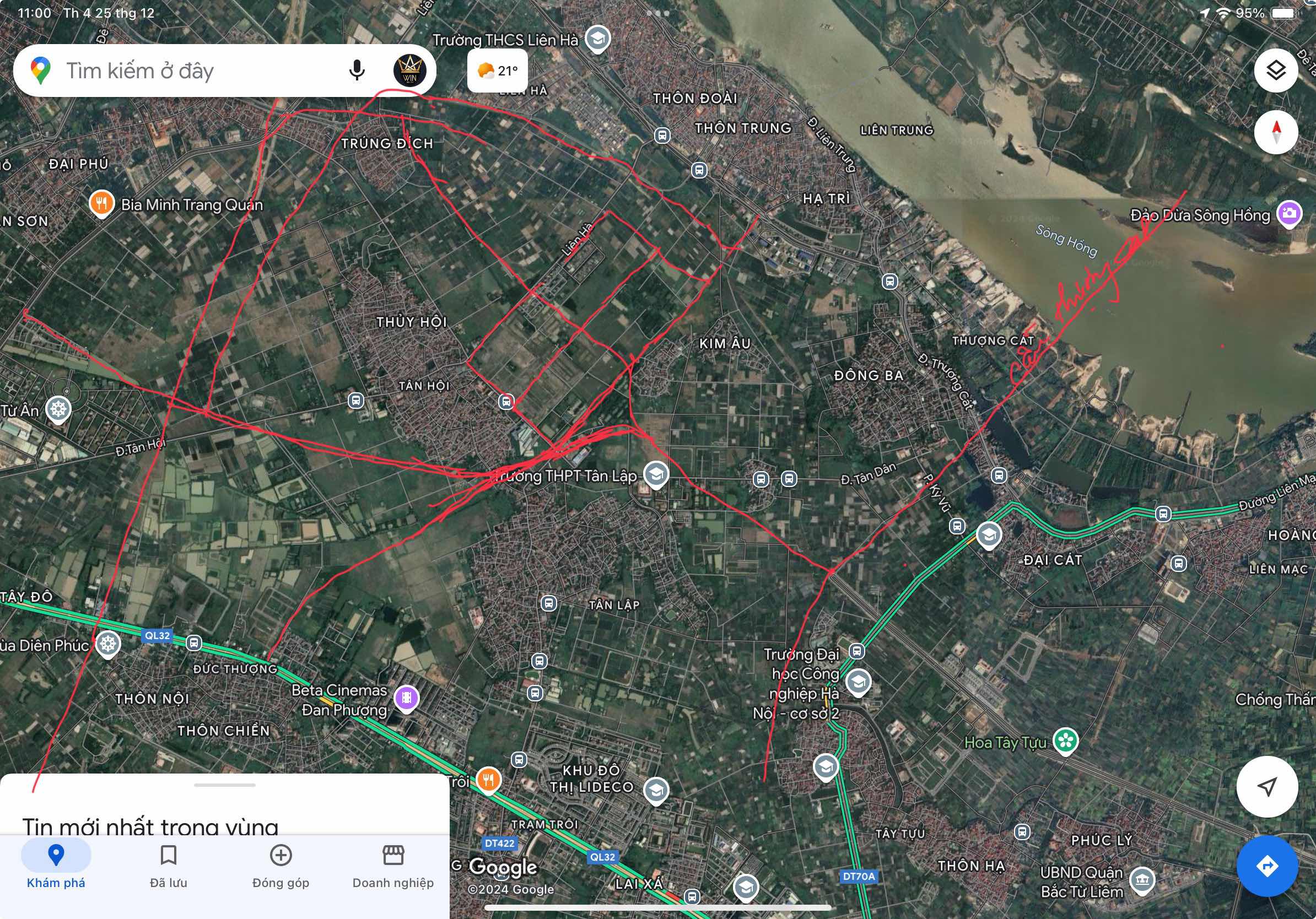Select the Đảo Dừa Sông Hồng marker
This screenshot has width=1316, height=919.
[1288, 214]
